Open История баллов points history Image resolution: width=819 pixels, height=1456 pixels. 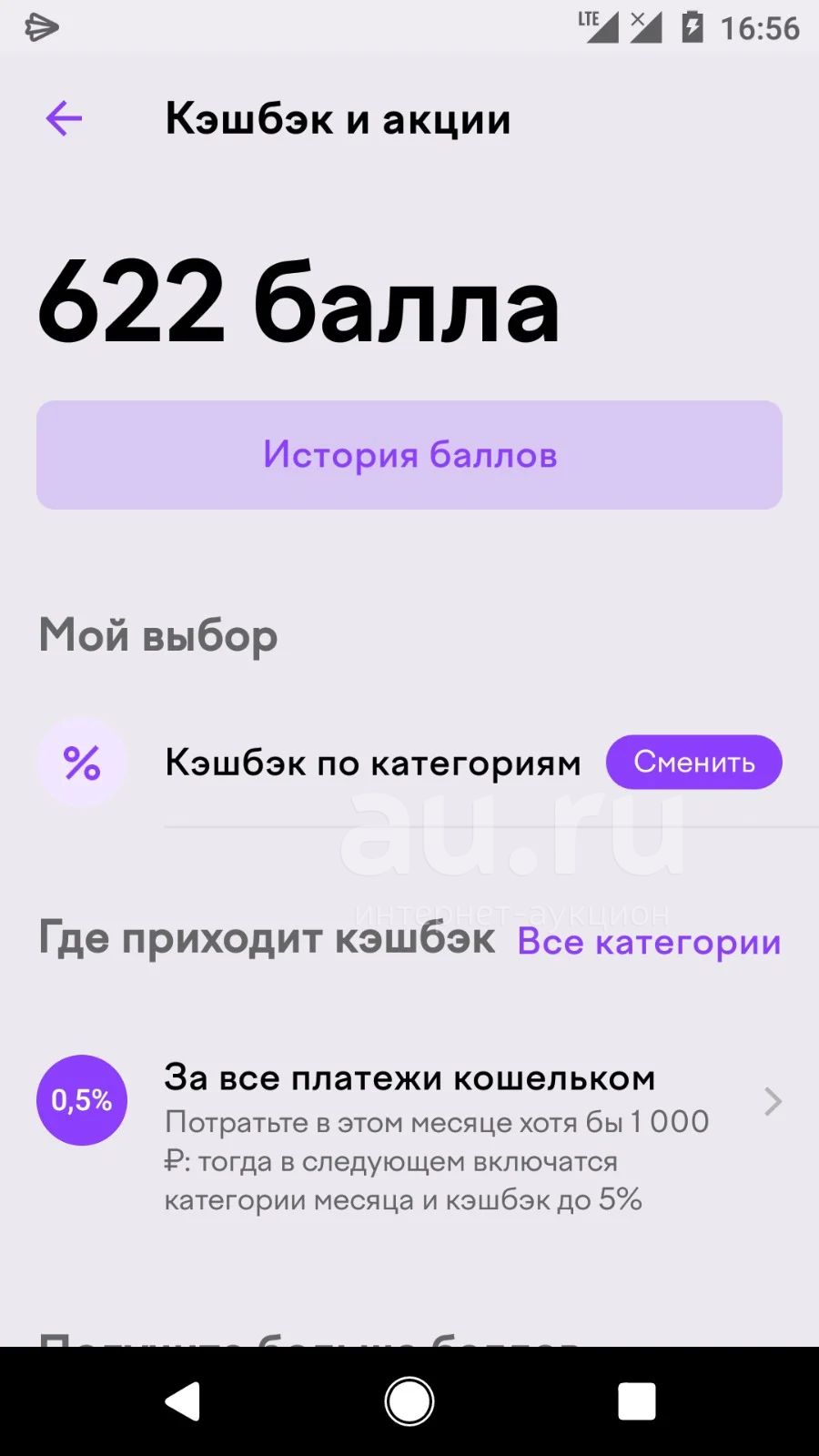click(x=409, y=455)
